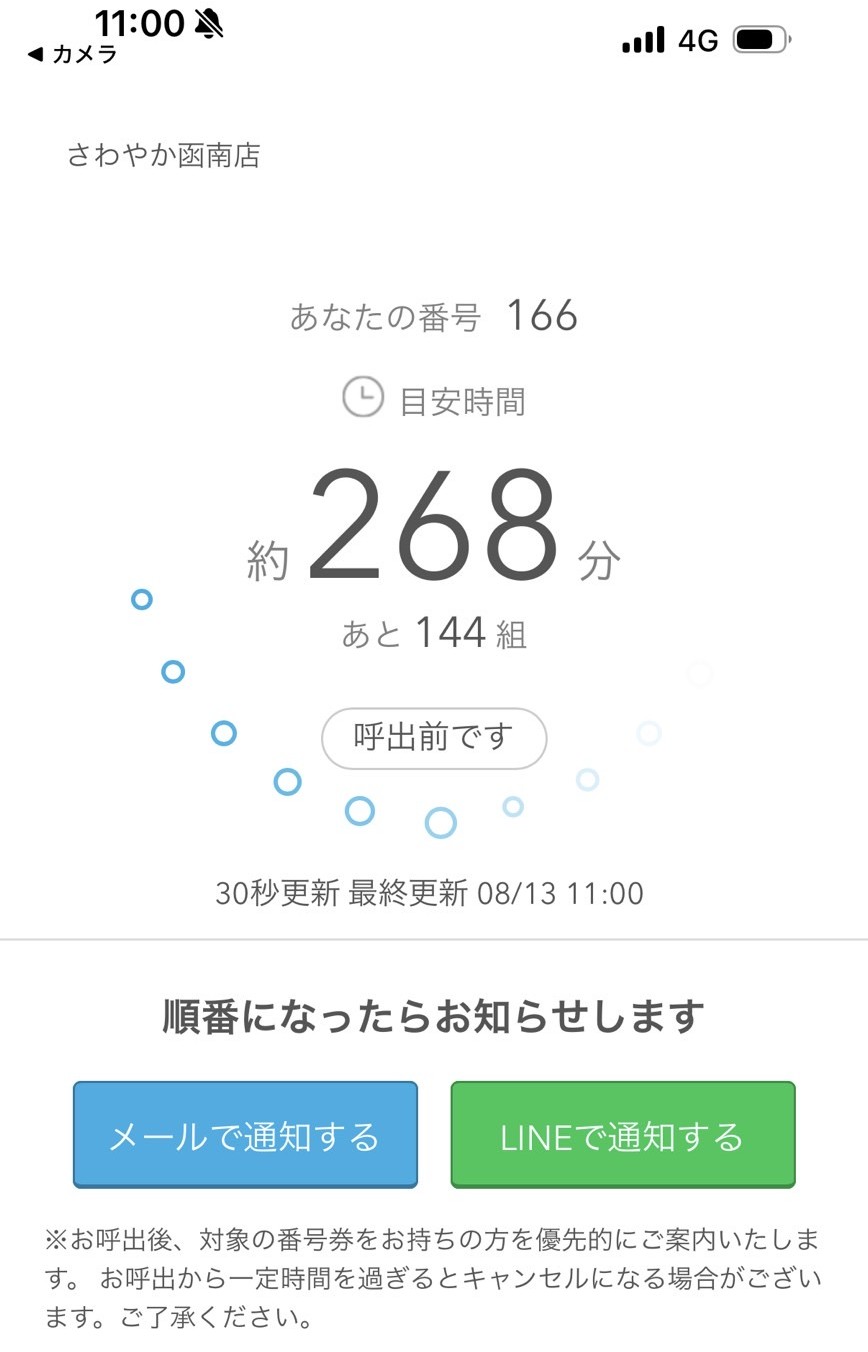This screenshot has width=868, height=1352.
Task: Return to カメラ app via back link
Action: click(73, 55)
